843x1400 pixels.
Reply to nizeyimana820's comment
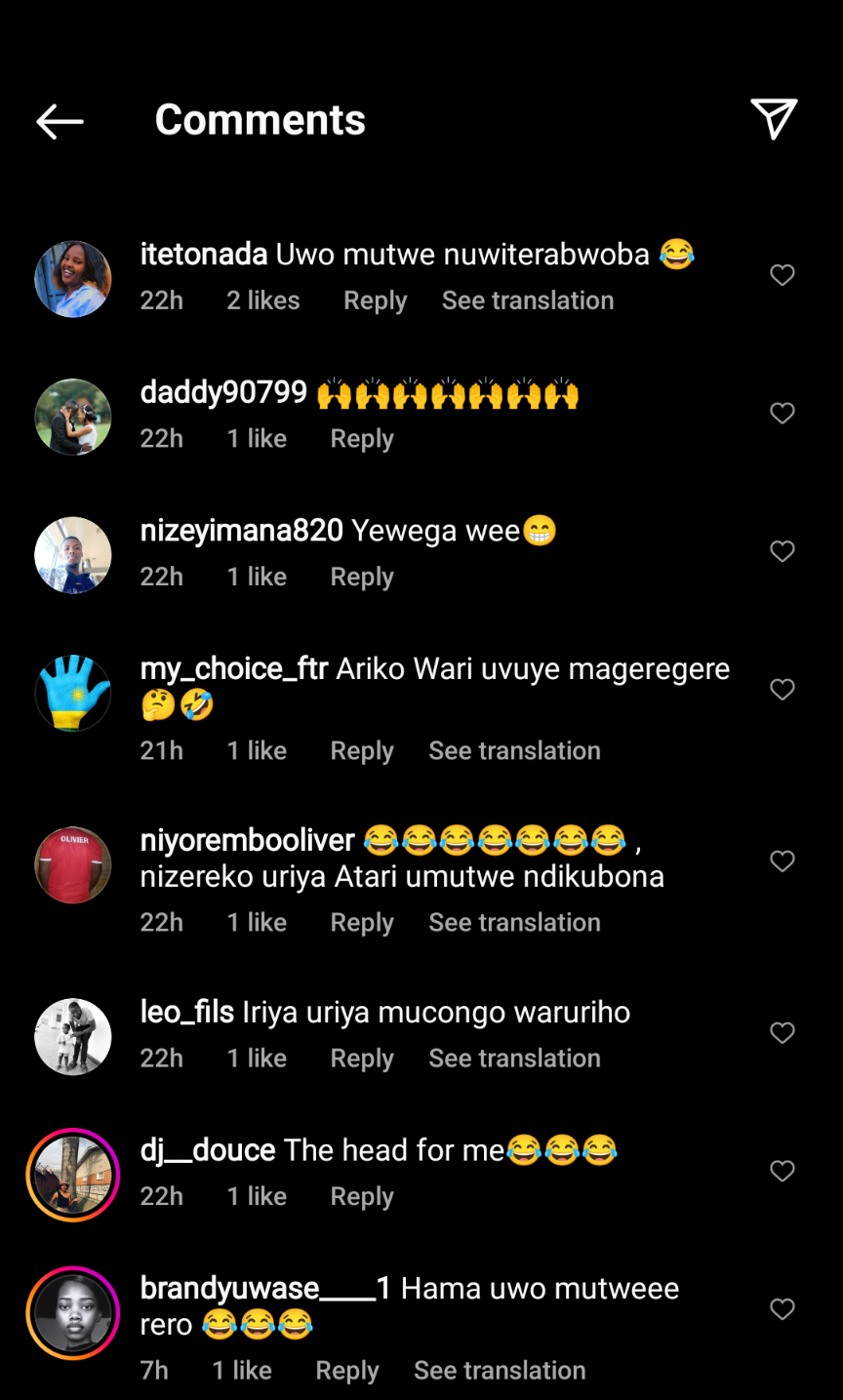362,577
